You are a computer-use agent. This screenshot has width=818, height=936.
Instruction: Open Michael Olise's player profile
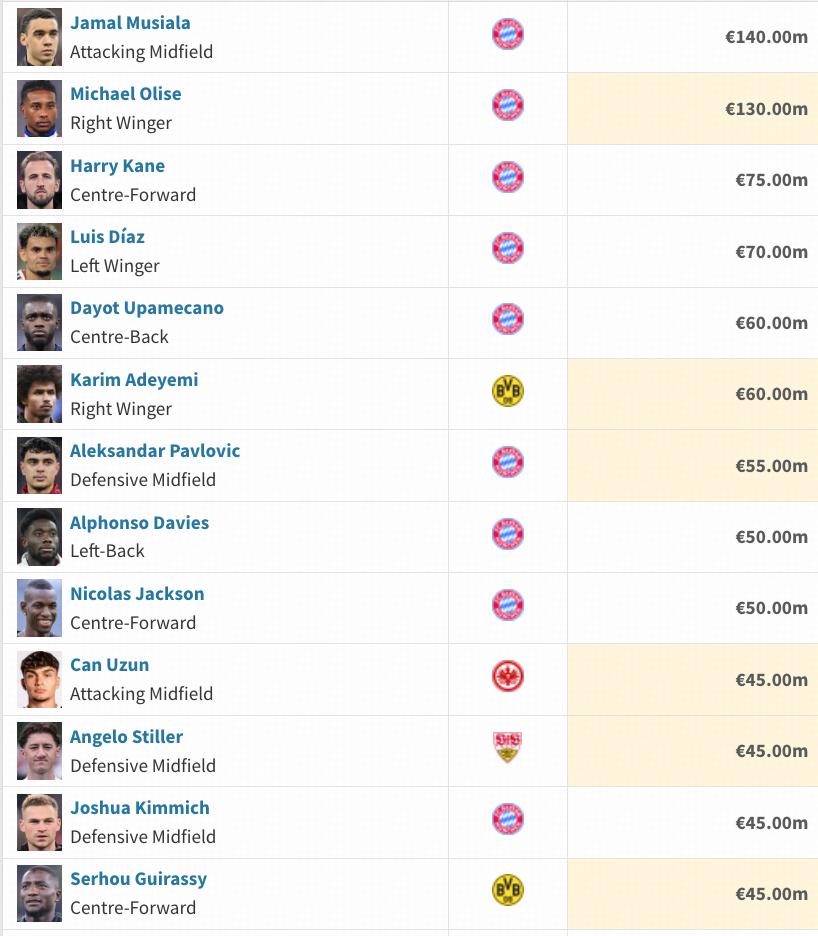pos(125,94)
